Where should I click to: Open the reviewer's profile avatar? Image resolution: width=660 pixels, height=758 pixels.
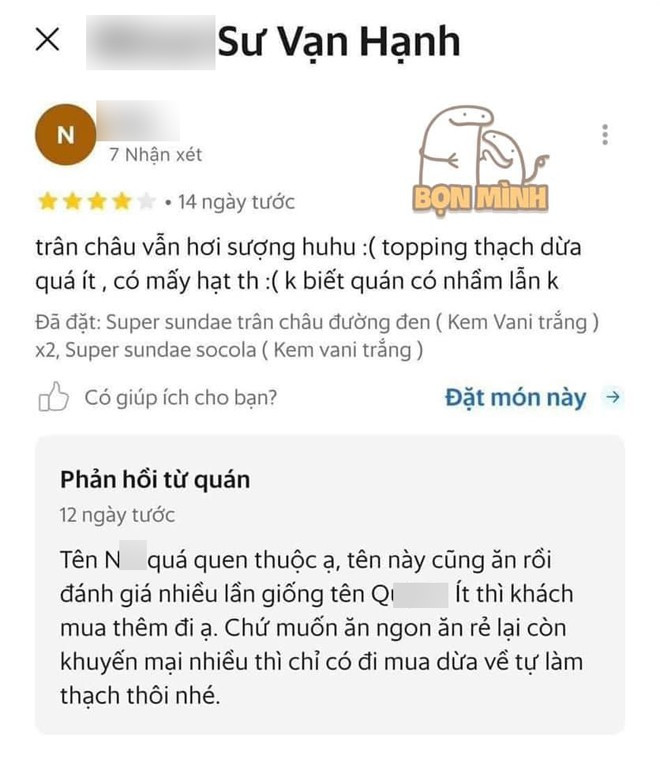click(x=65, y=135)
